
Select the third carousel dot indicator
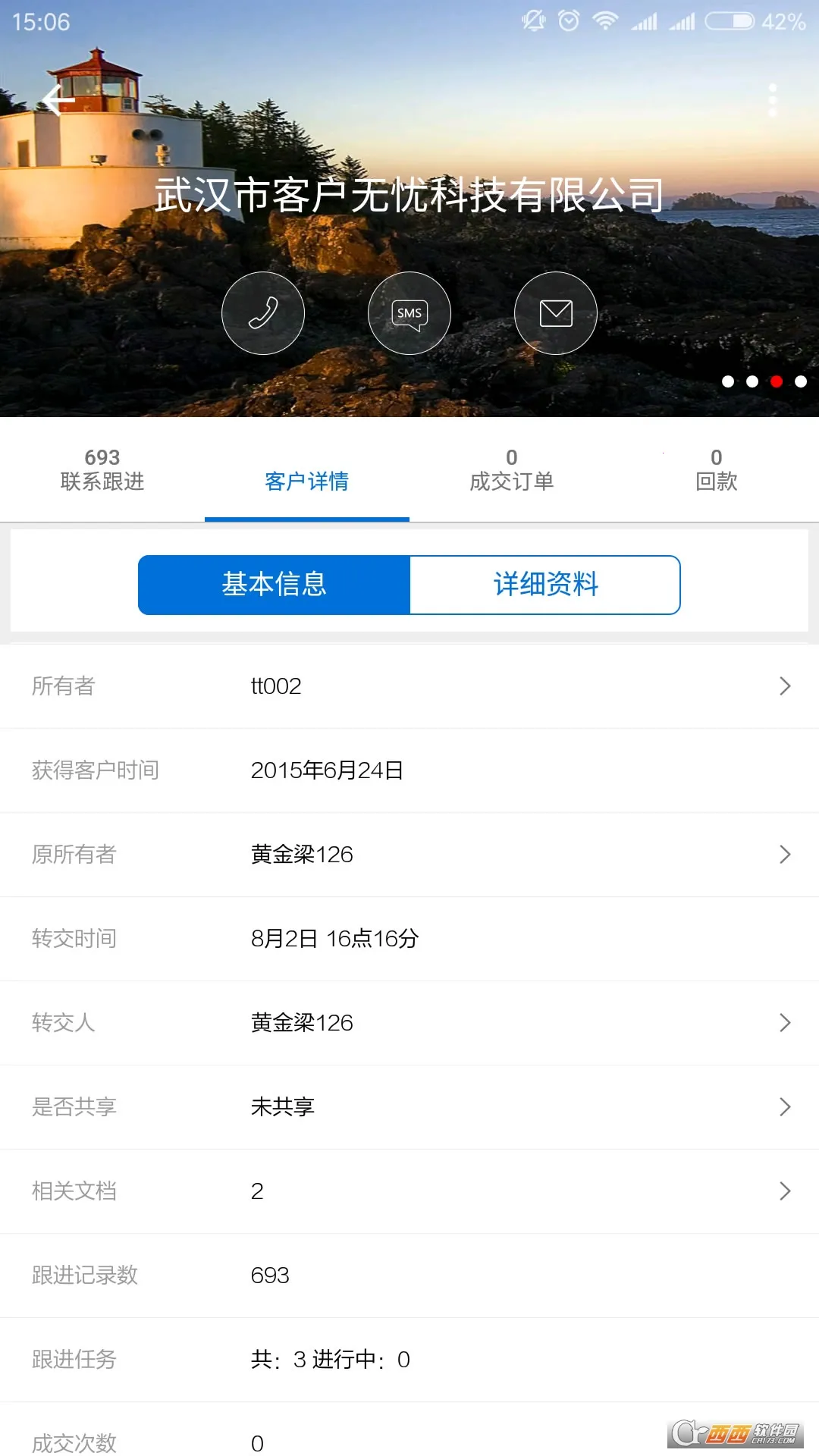(776, 382)
